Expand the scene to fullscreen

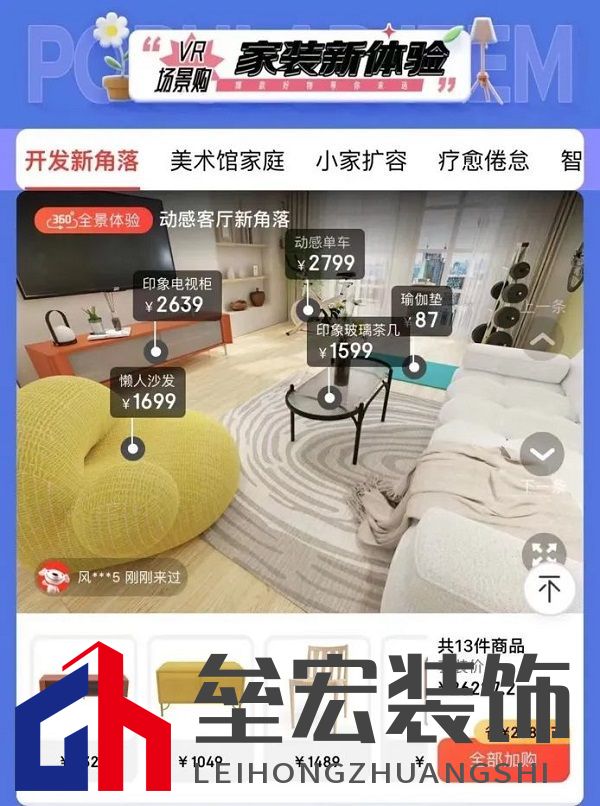tap(544, 553)
